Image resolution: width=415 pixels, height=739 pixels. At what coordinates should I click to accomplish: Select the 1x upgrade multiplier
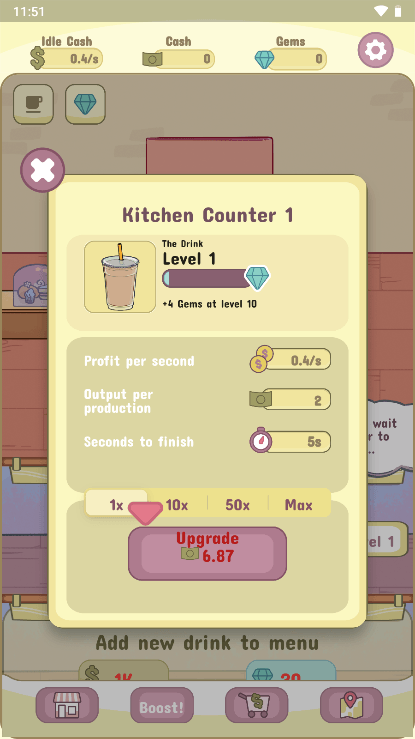(116, 505)
